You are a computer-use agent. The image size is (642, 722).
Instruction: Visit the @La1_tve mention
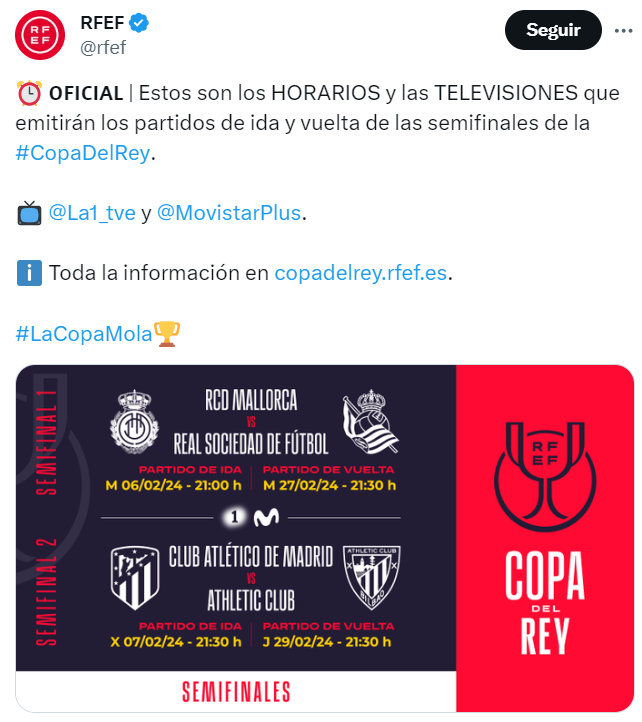pyautogui.click(x=92, y=213)
